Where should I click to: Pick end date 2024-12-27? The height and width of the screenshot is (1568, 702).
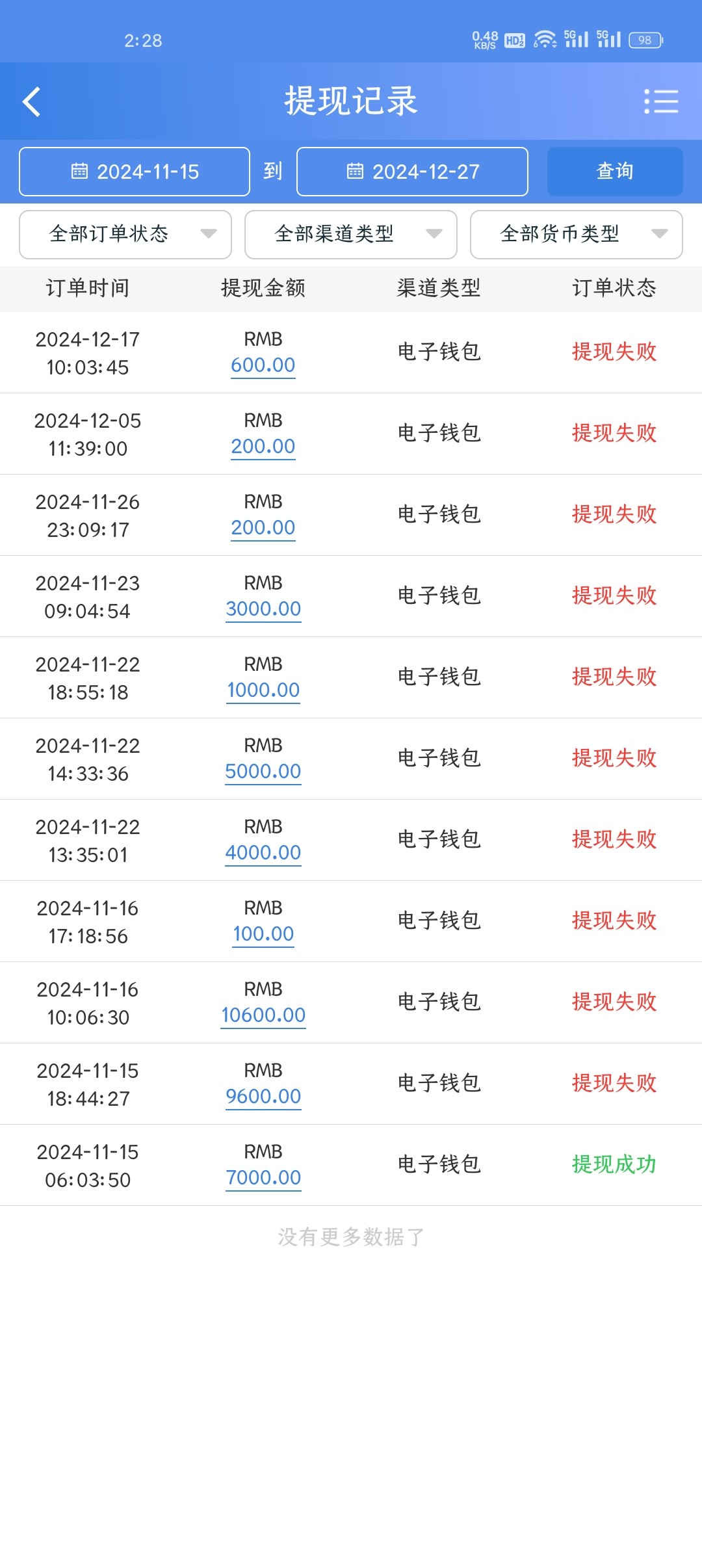412,172
